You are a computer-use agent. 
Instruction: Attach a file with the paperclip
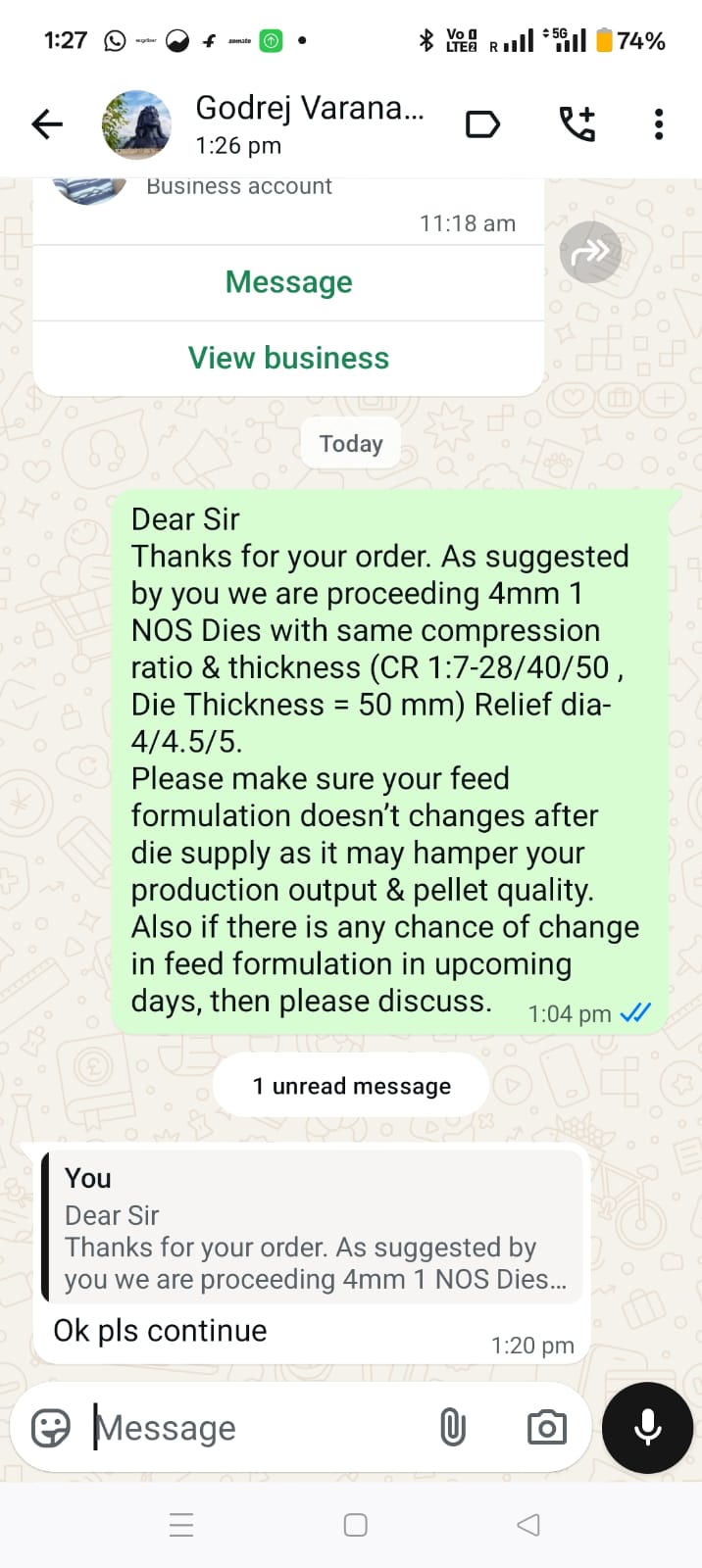[x=452, y=1428]
